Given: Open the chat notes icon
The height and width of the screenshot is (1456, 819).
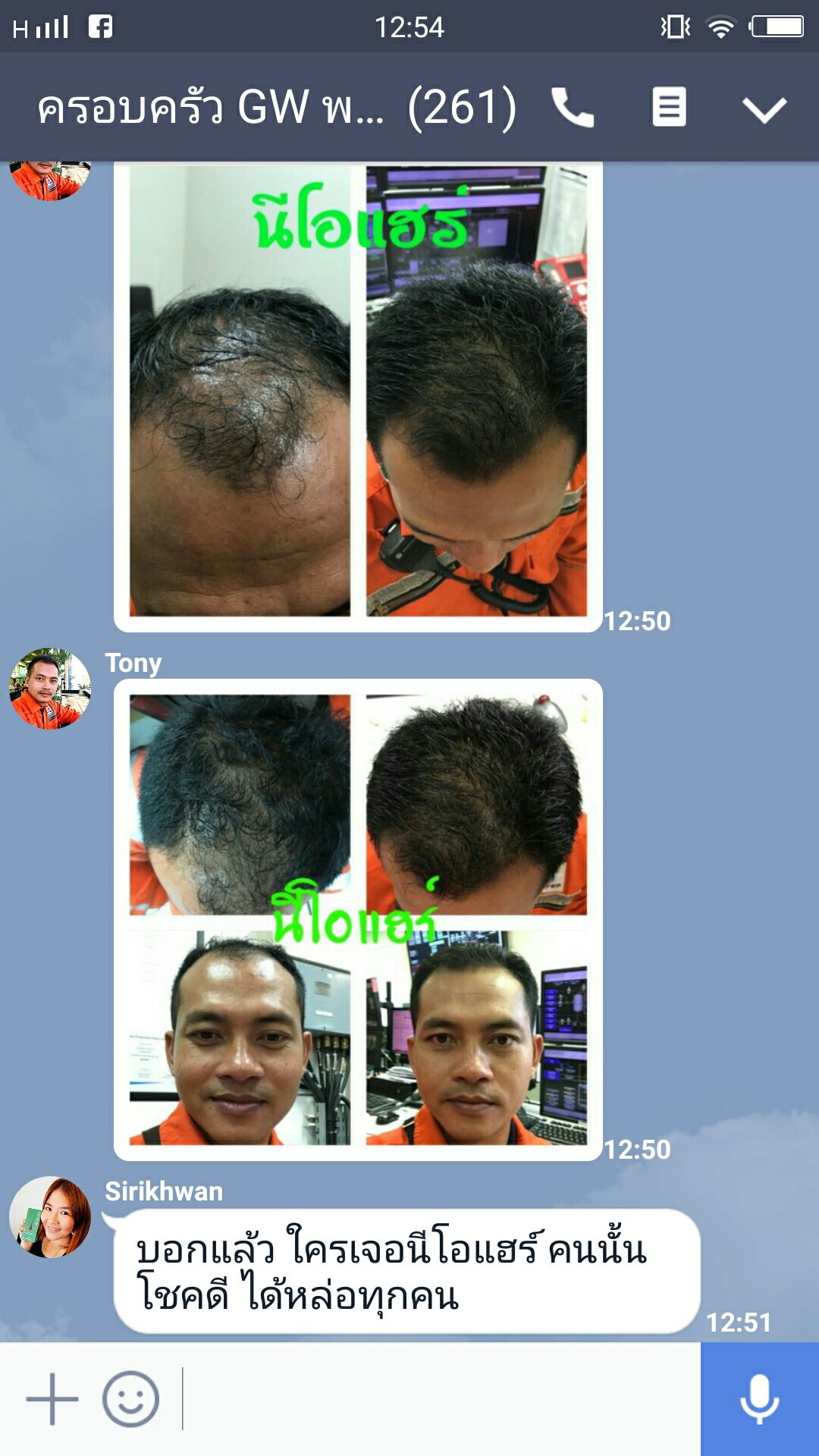Looking at the screenshot, I should click(x=669, y=107).
